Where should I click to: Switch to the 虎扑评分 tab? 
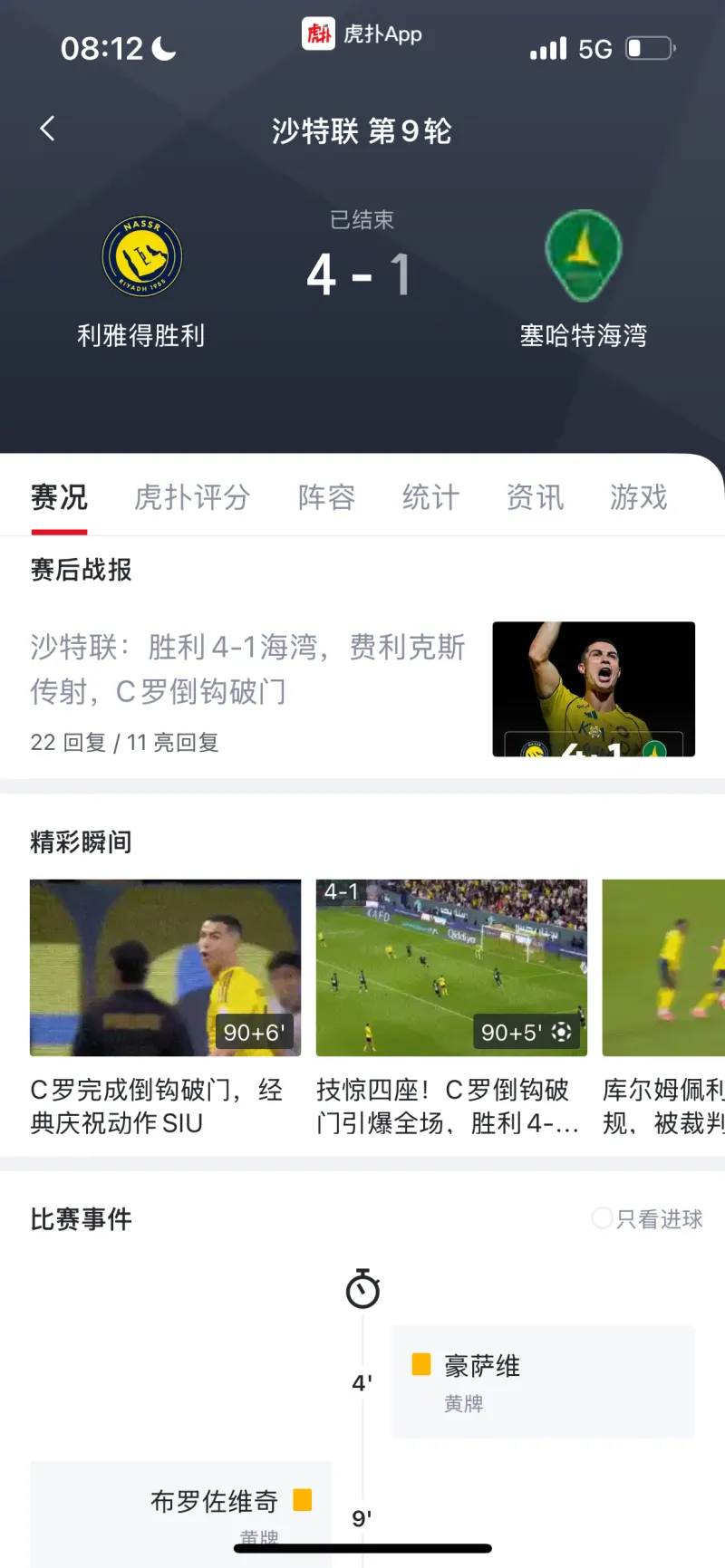pos(191,497)
